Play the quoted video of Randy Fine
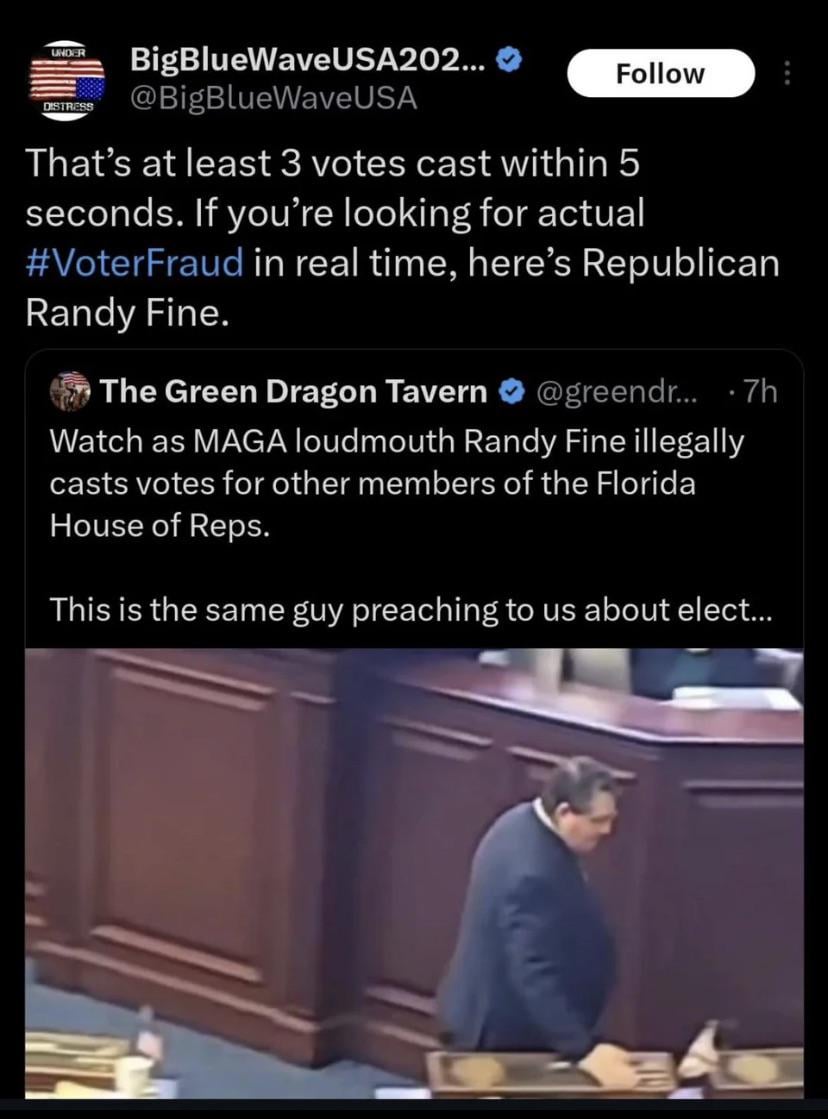This screenshot has width=828, height=1119. point(414,870)
